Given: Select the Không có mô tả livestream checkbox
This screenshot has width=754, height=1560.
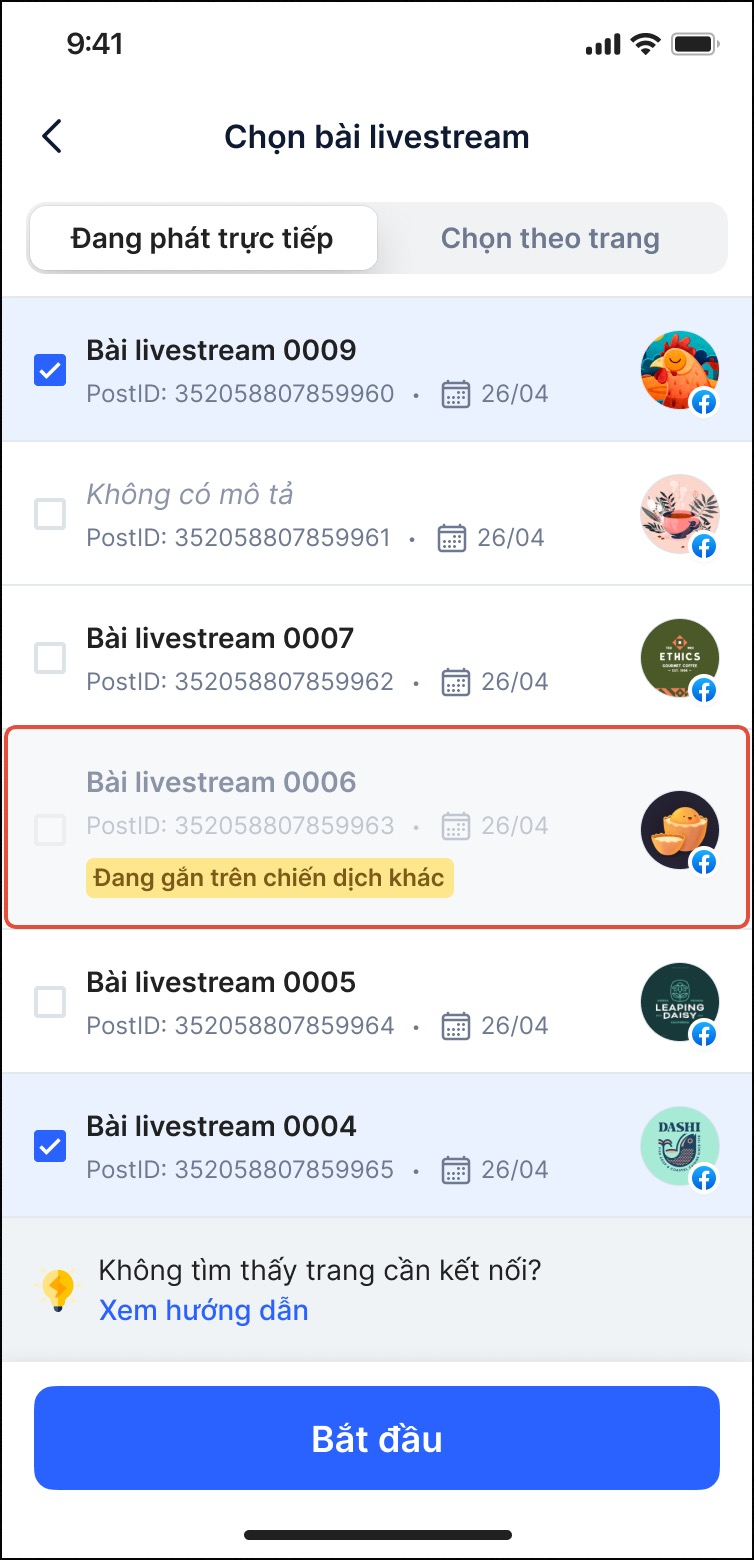Looking at the screenshot, I should point(50,515).
